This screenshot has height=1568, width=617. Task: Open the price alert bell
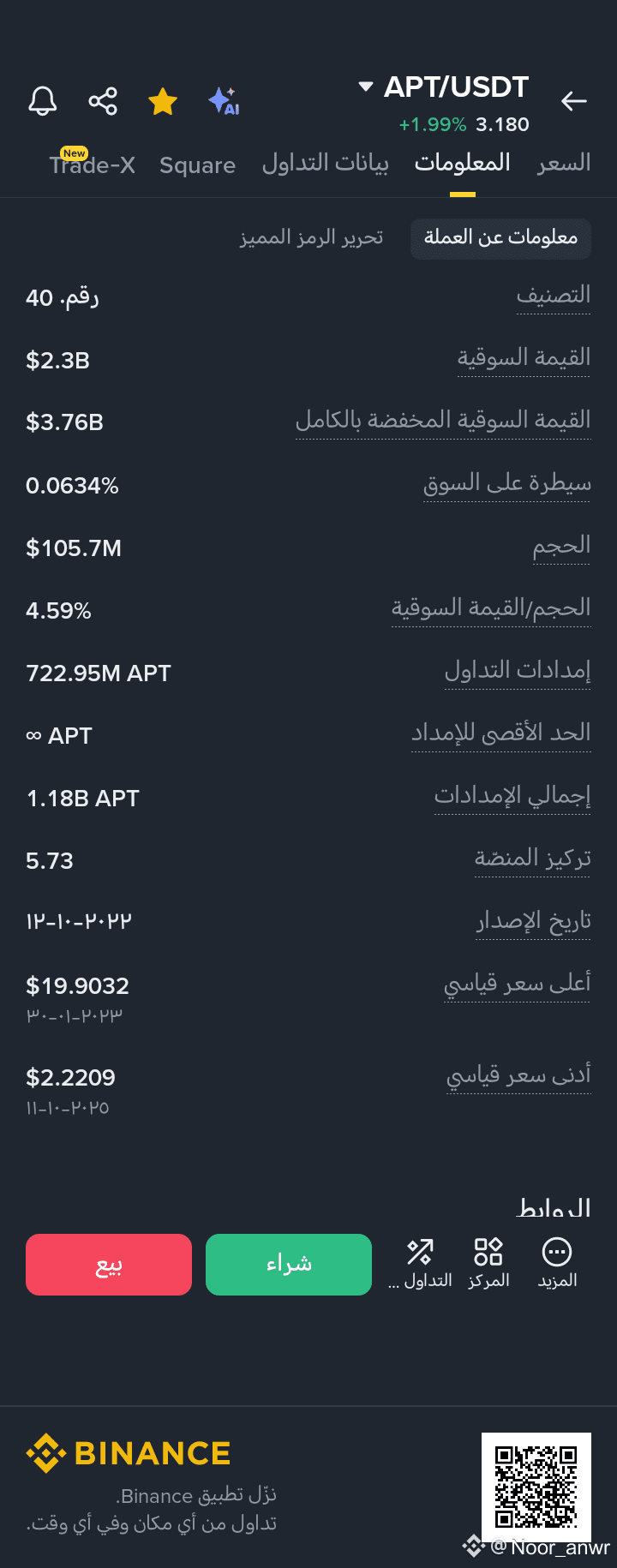pos(42,101)
